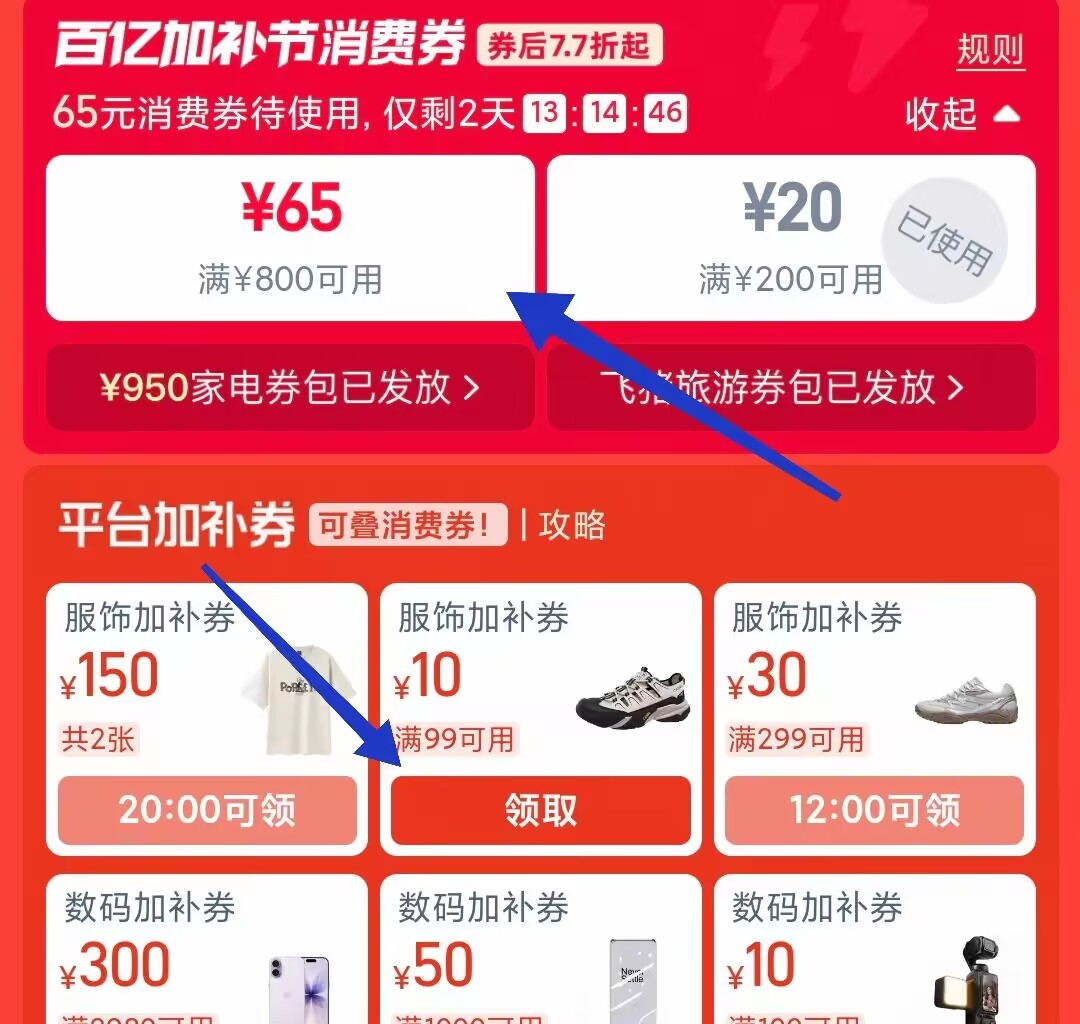
Task: Open the ¥950家电券包已发放 banner
Action: pyautogui.click(x=291, y=387)
